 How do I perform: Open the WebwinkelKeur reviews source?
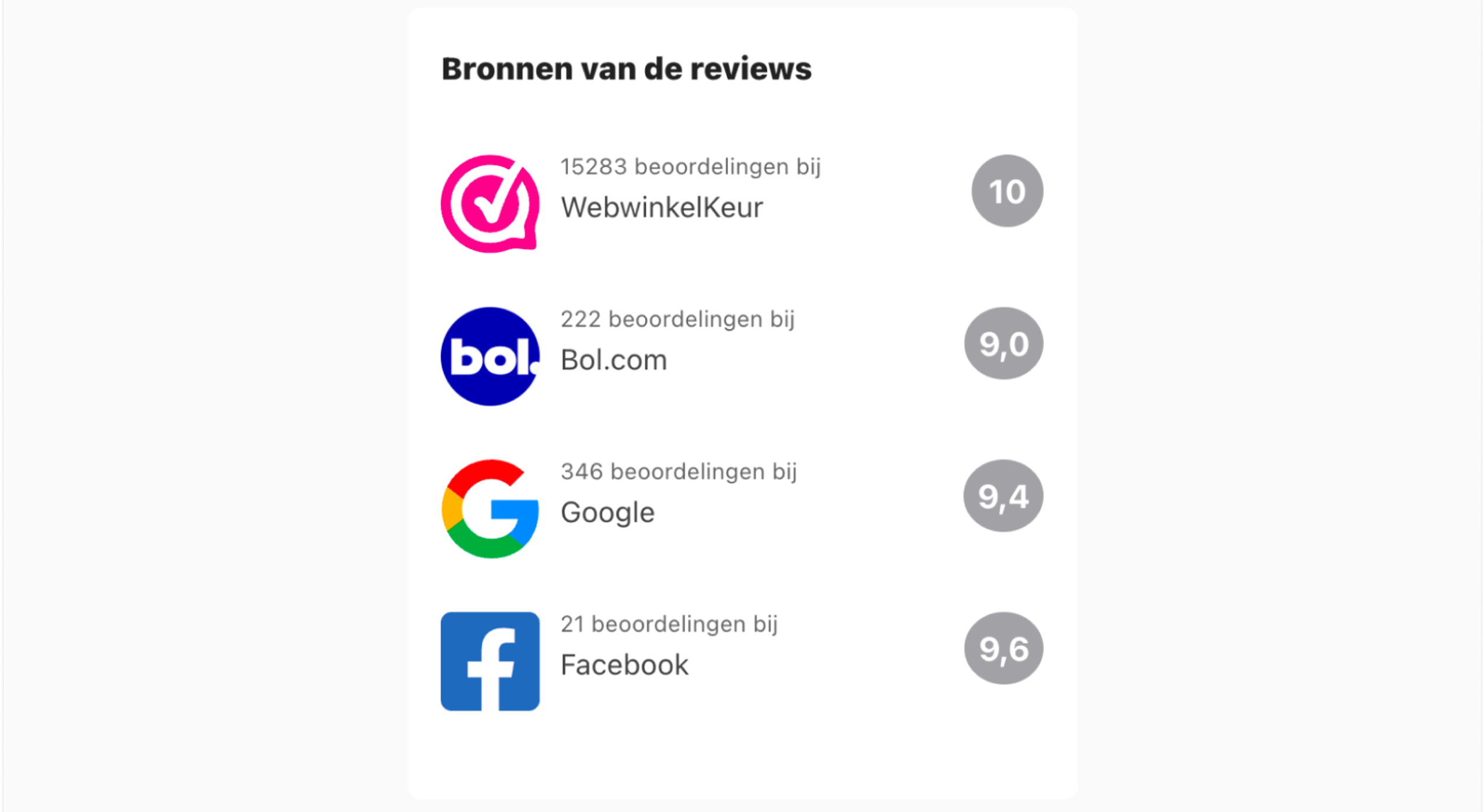click(x=661, y=207)
